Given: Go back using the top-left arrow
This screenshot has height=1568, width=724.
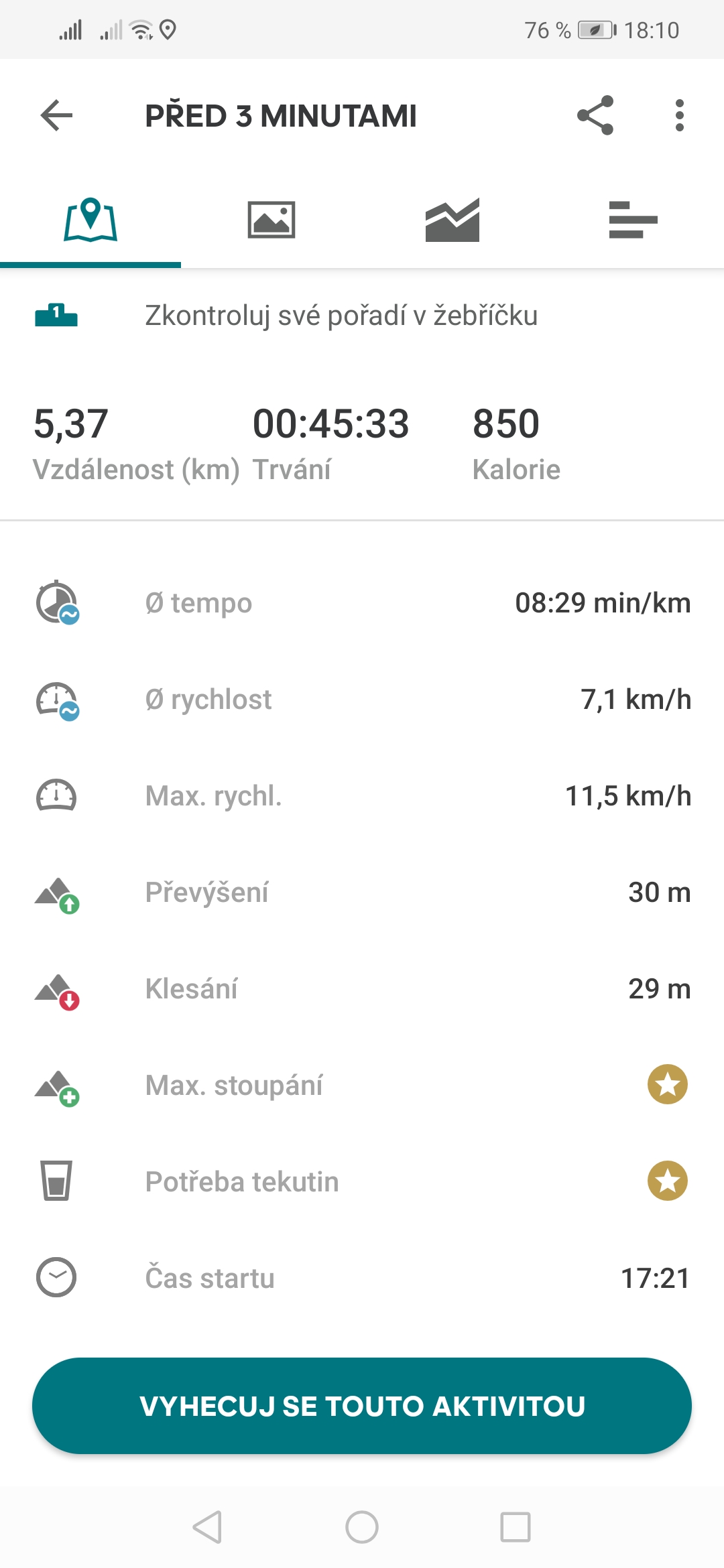Looking at the screenshot, I should [x=56, y=115].
